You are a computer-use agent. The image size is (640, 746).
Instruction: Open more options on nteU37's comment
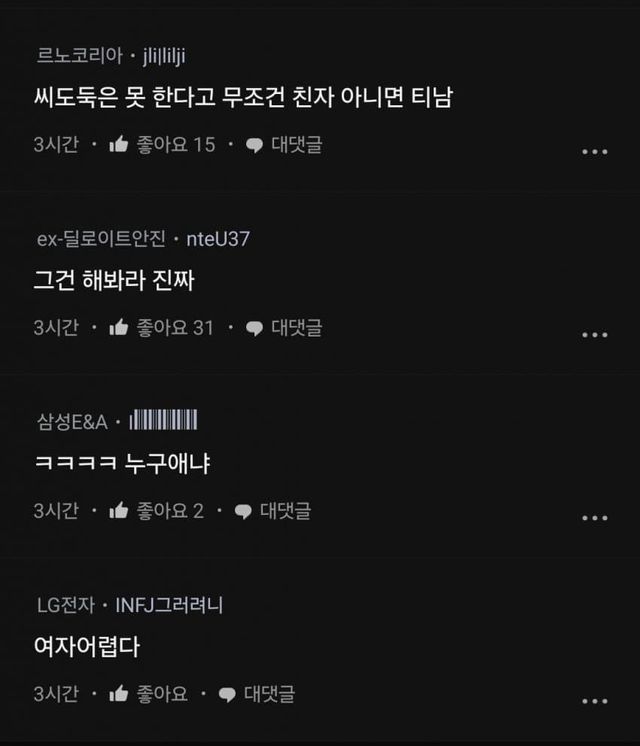tap(594, 335)
